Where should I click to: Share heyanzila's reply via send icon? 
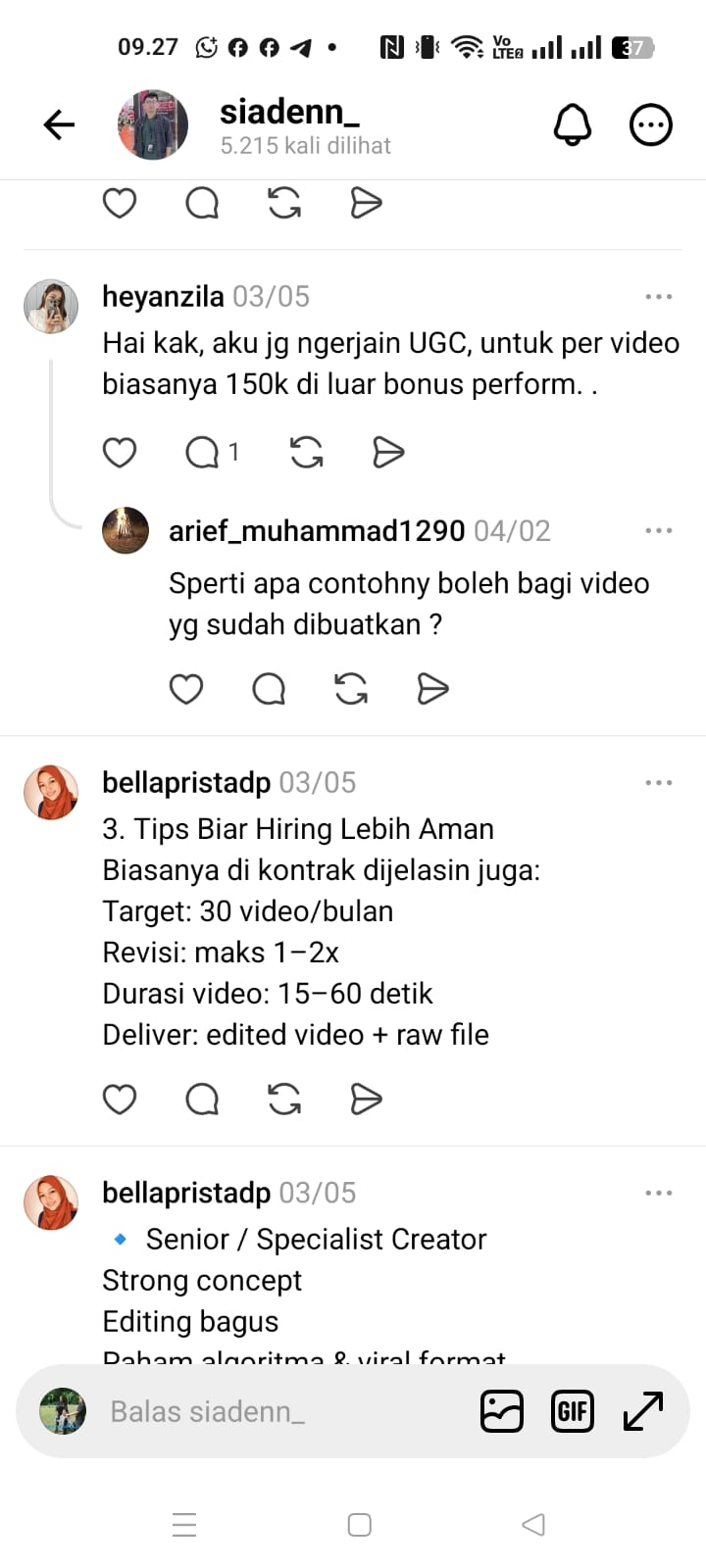(x=388, y=453)
